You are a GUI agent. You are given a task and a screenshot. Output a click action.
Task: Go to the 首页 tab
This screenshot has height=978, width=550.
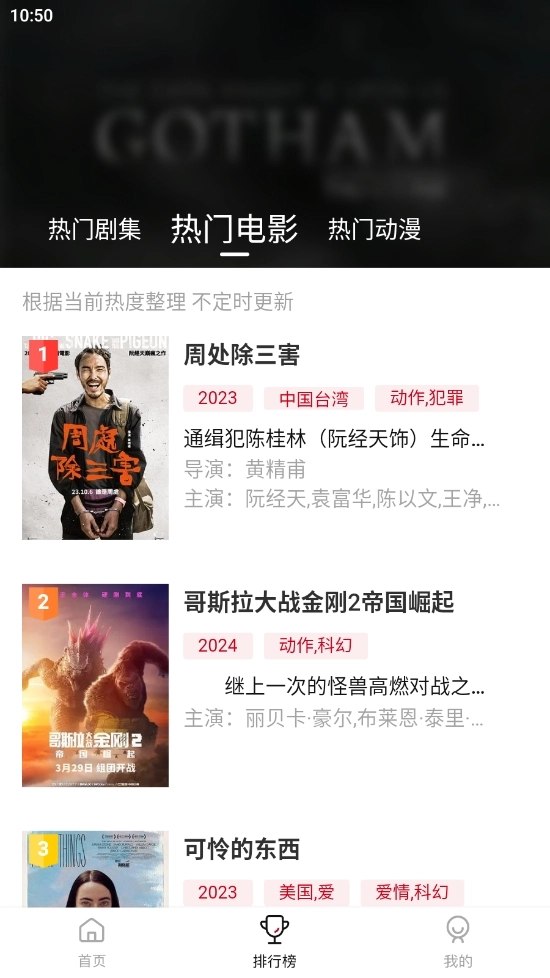[x=92, y=942]
